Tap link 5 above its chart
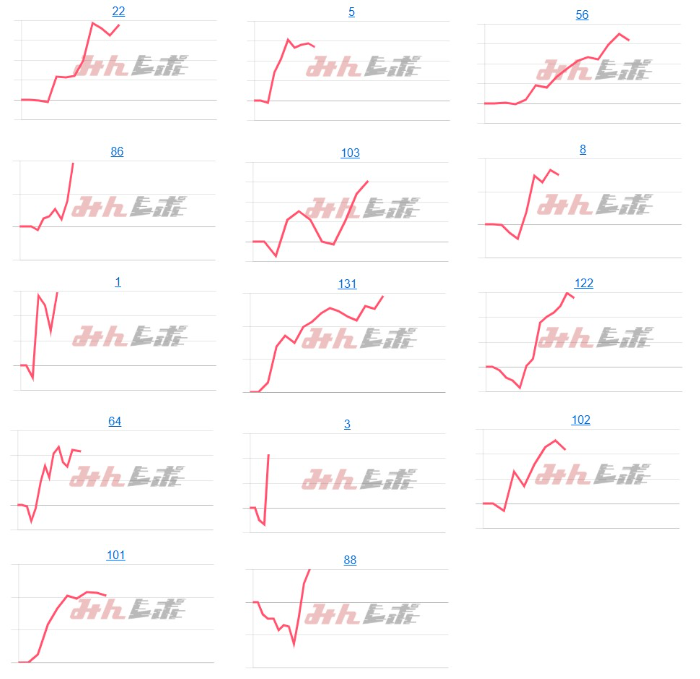The height and width of the screenshot is (679, 700). point(351,12)
